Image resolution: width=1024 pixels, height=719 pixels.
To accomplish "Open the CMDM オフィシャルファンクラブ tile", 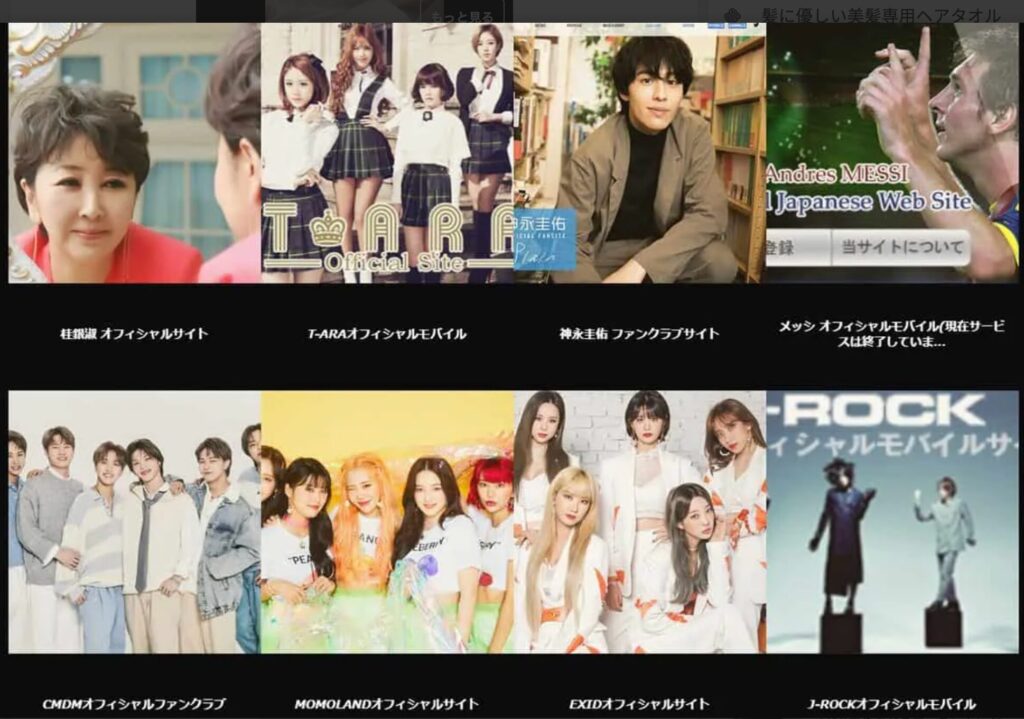I will coord(134,522).
